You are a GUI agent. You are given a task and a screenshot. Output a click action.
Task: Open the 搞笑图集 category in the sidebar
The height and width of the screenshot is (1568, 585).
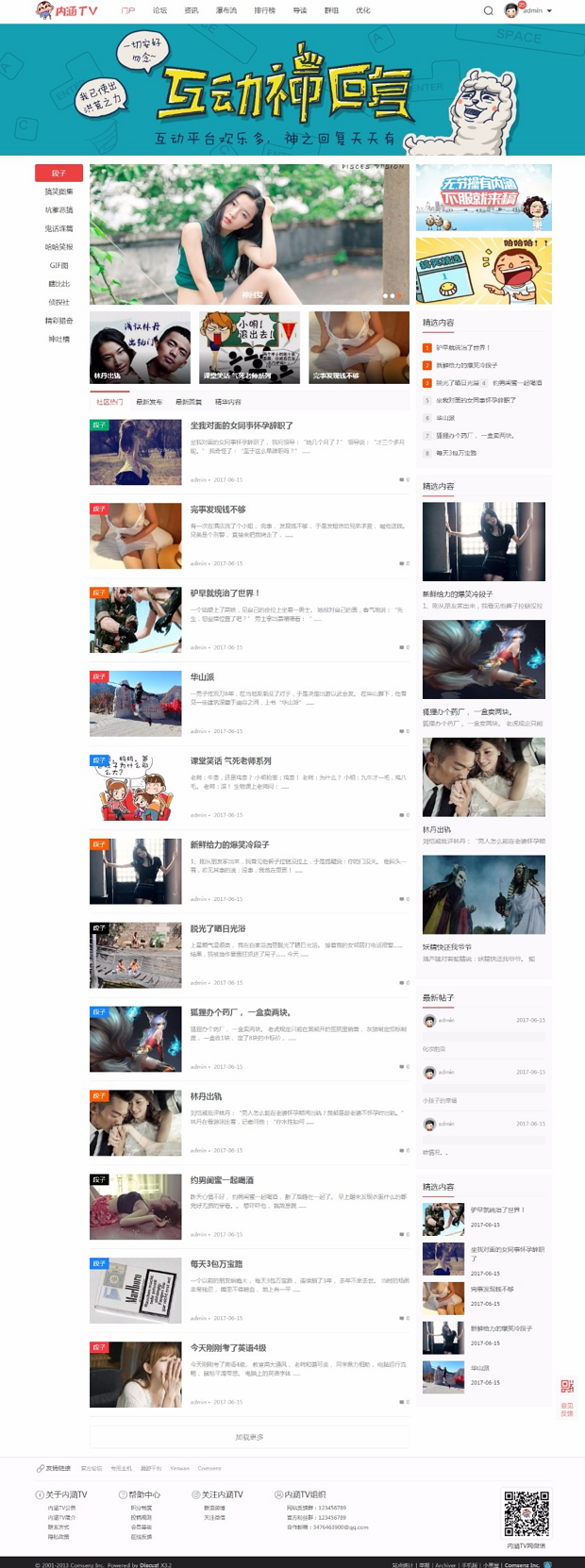(58, 192)
